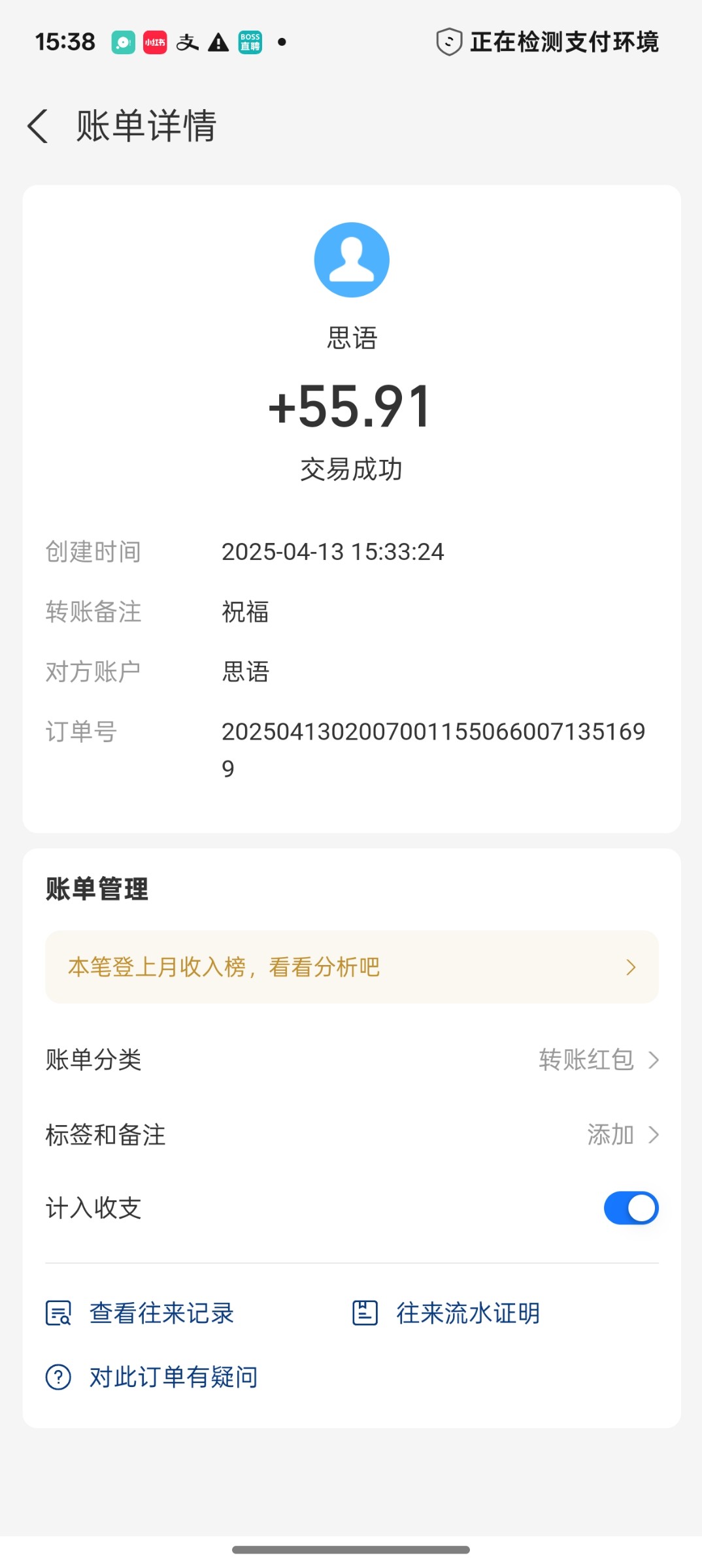Open 思语's profile avatar
This screenshot has width=702, height=1568.
pyautogui.click(x=352, y=260)
